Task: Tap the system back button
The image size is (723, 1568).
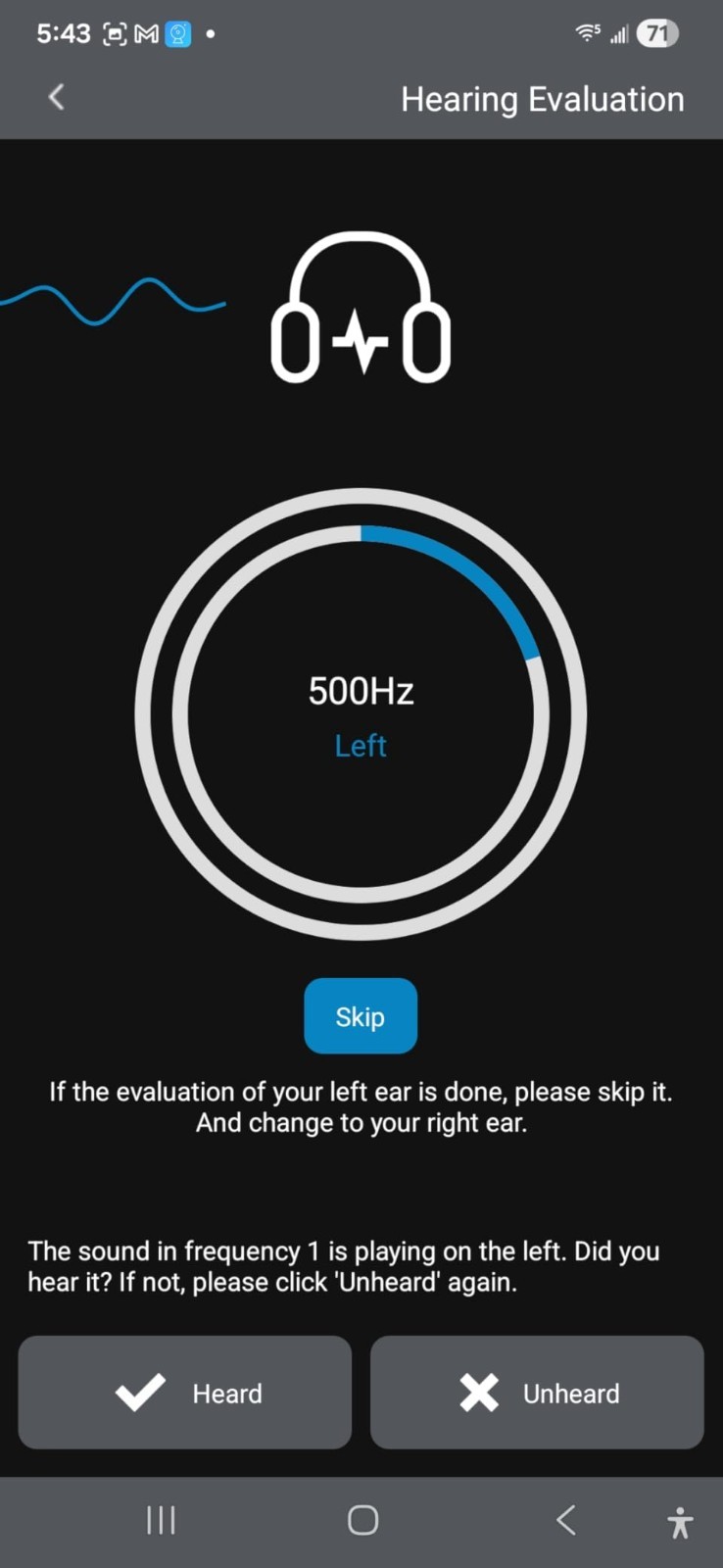Action: [565, 1521]
